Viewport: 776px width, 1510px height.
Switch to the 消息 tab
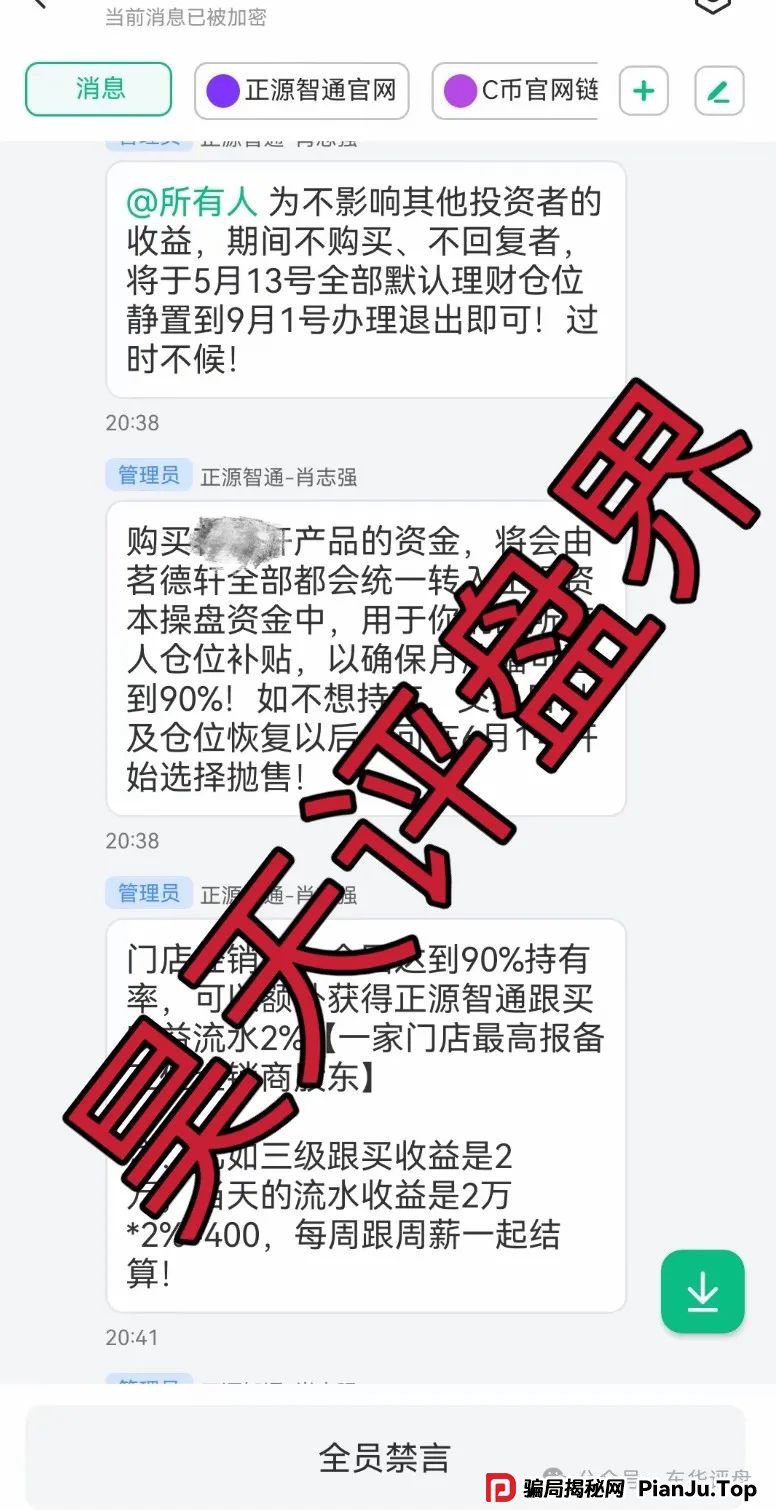(98, 89)
